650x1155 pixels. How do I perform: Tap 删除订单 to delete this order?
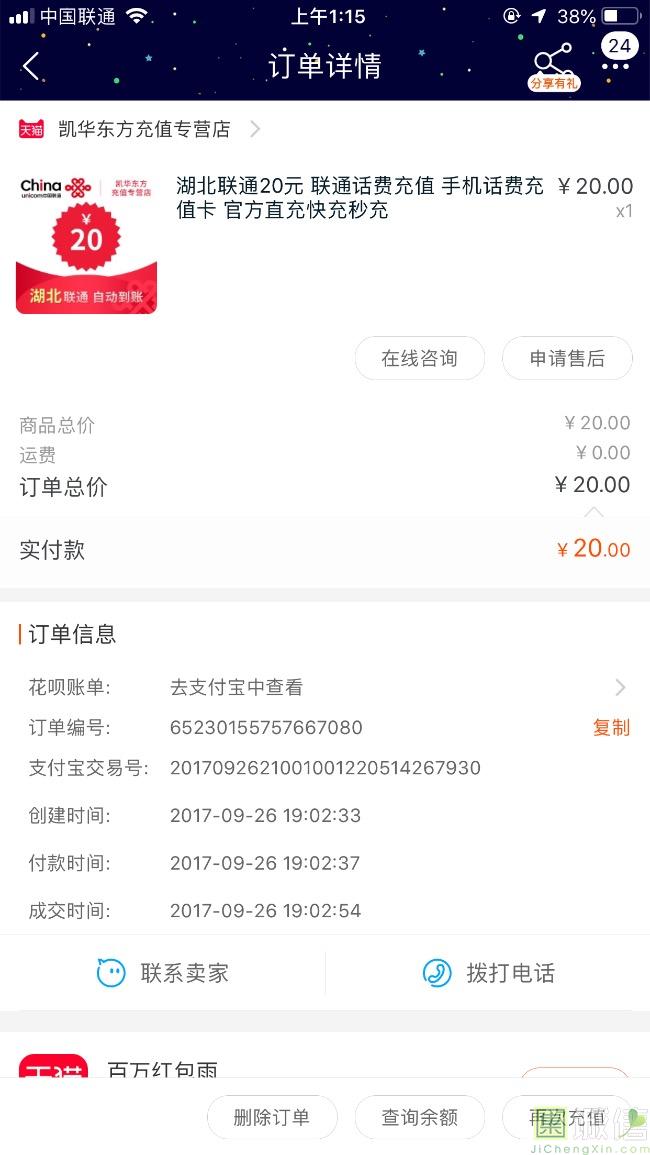(272, 1117)
